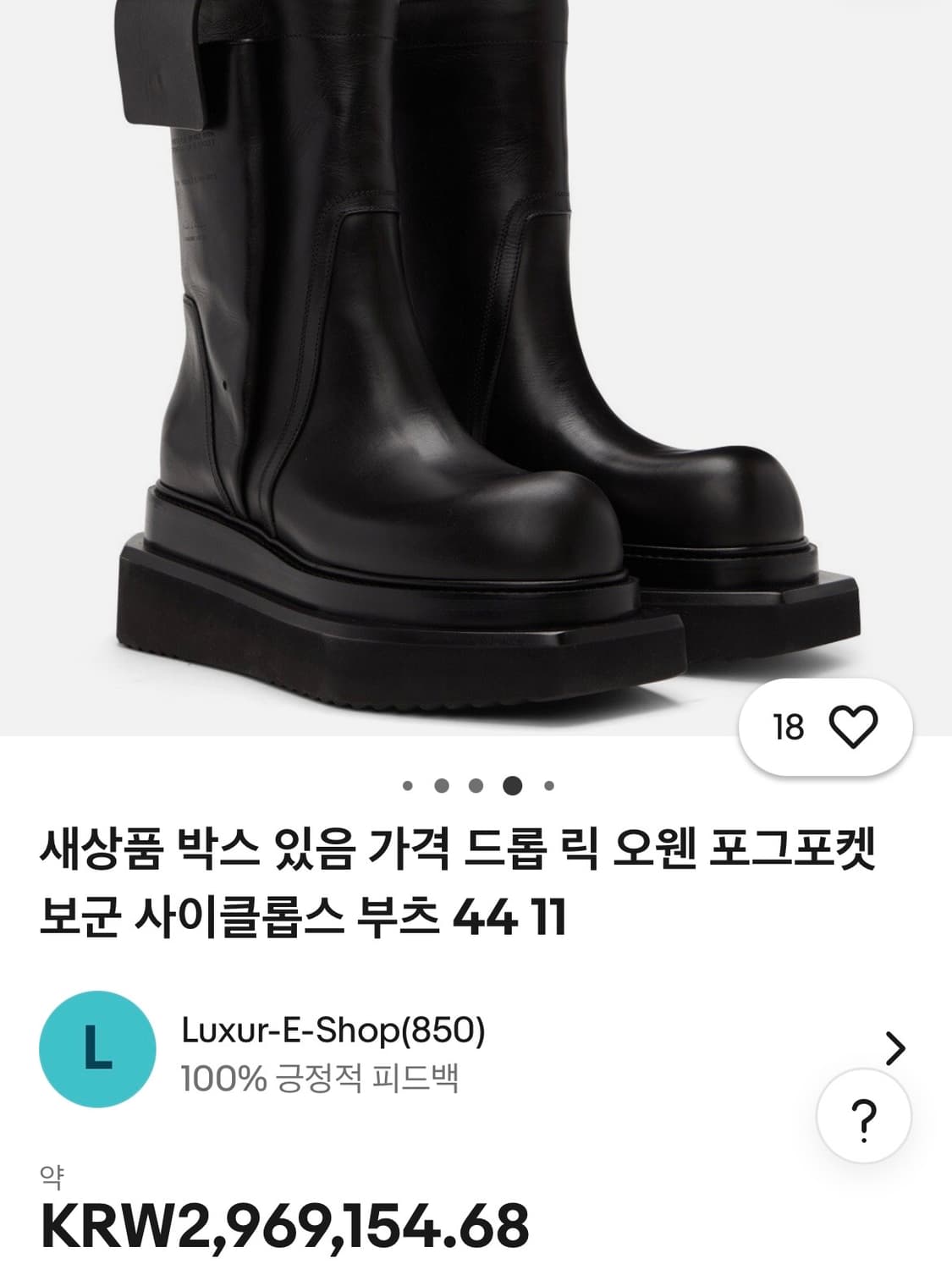This screenshot has height=1264, width=952.
Task: Open help via the question mark icon
Action: tap(863, 1116)
